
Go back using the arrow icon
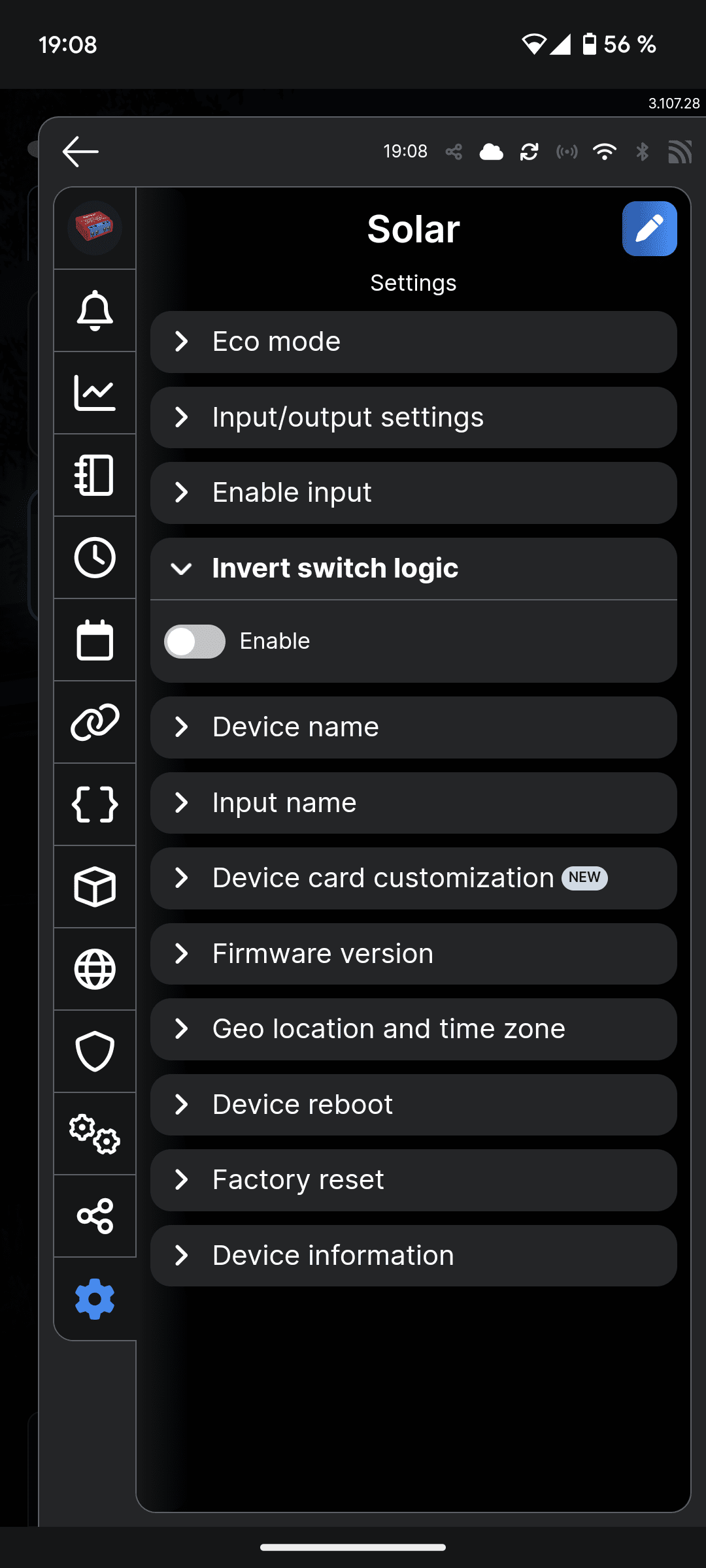click(80, 152)
